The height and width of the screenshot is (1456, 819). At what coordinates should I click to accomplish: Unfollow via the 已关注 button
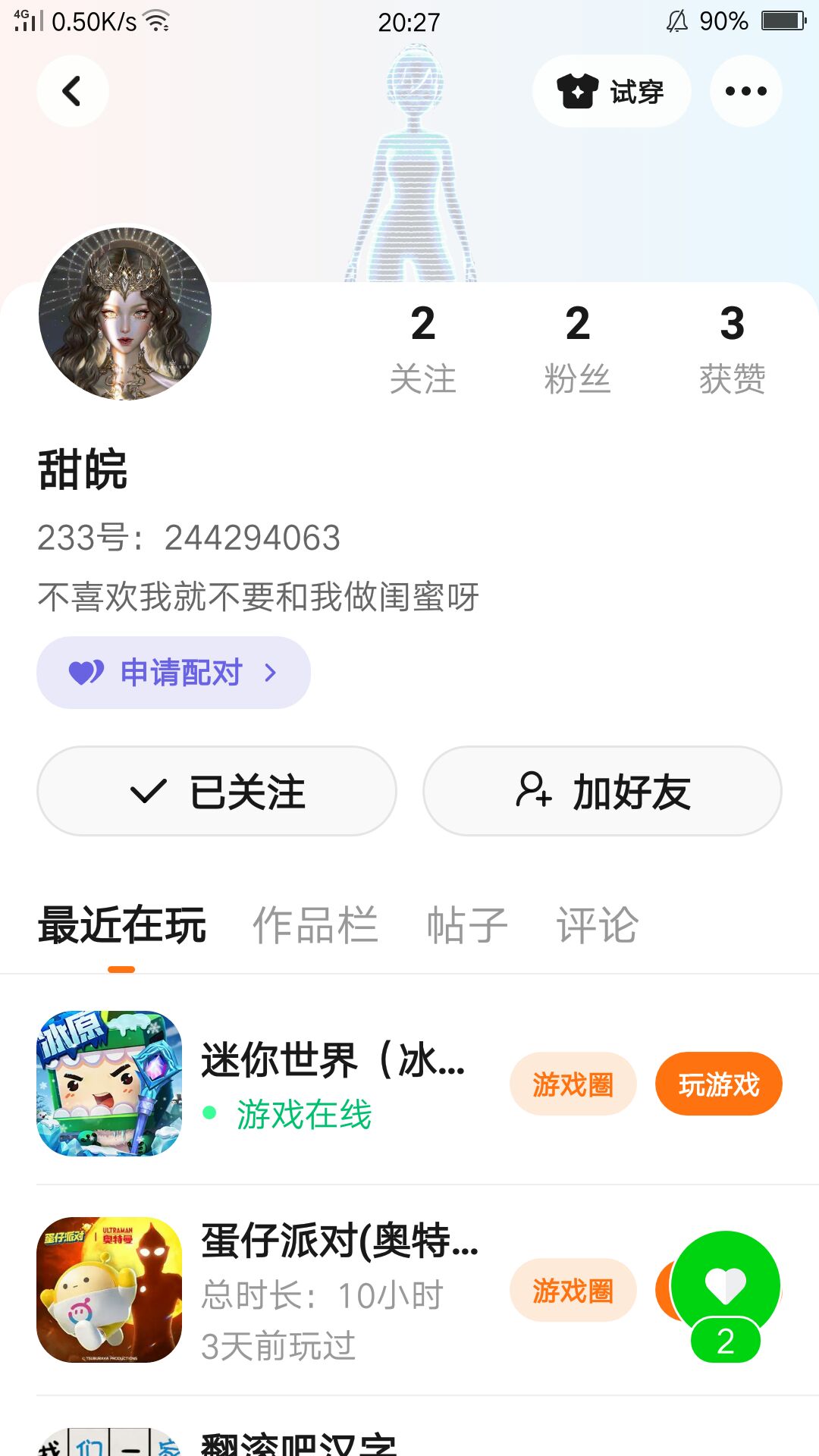tap(217, 792)
